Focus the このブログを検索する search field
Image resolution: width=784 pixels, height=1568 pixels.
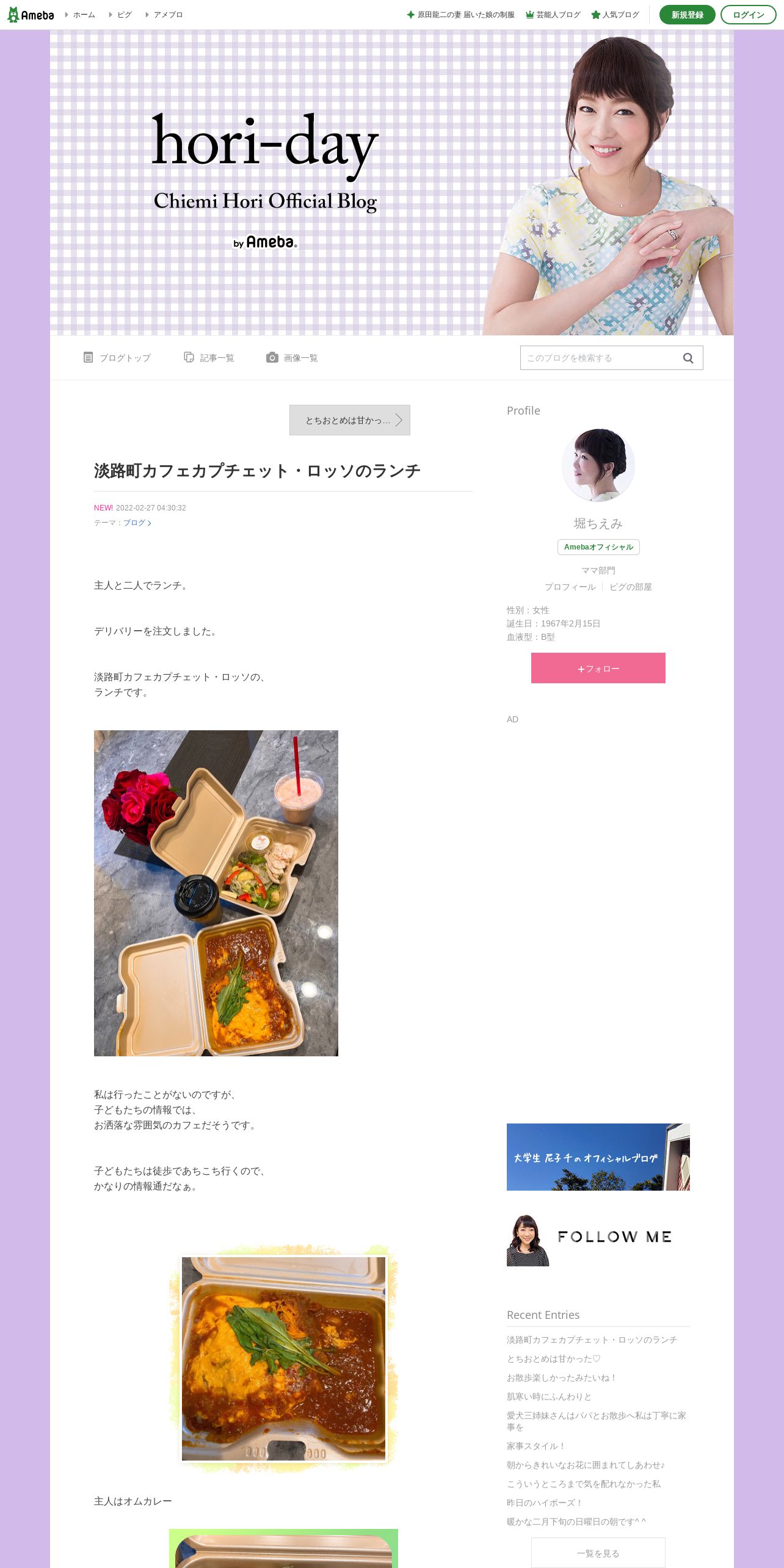pyautogui.click(x=598, y=358)
